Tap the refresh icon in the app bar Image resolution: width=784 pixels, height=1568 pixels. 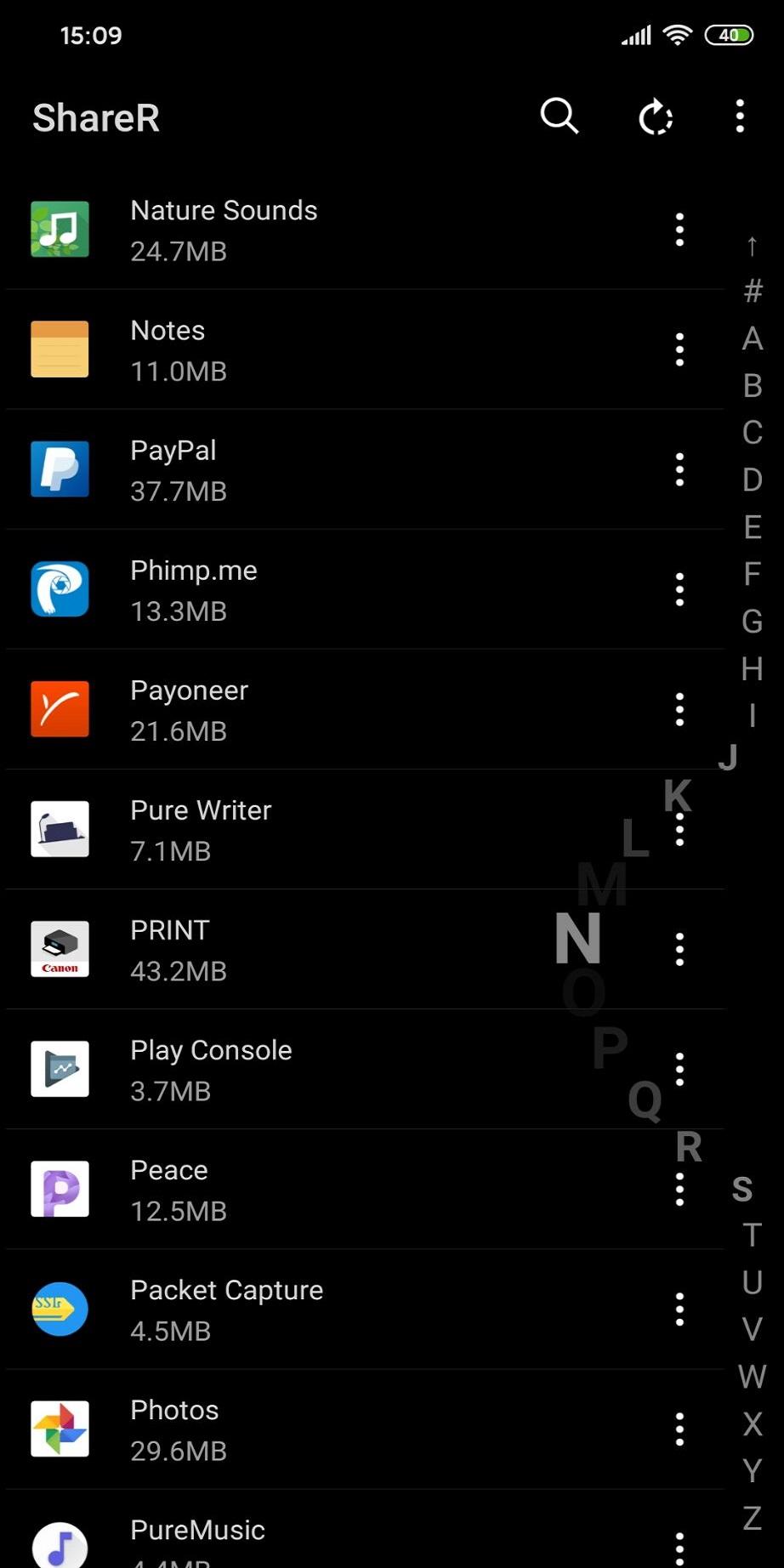(656, 117)
